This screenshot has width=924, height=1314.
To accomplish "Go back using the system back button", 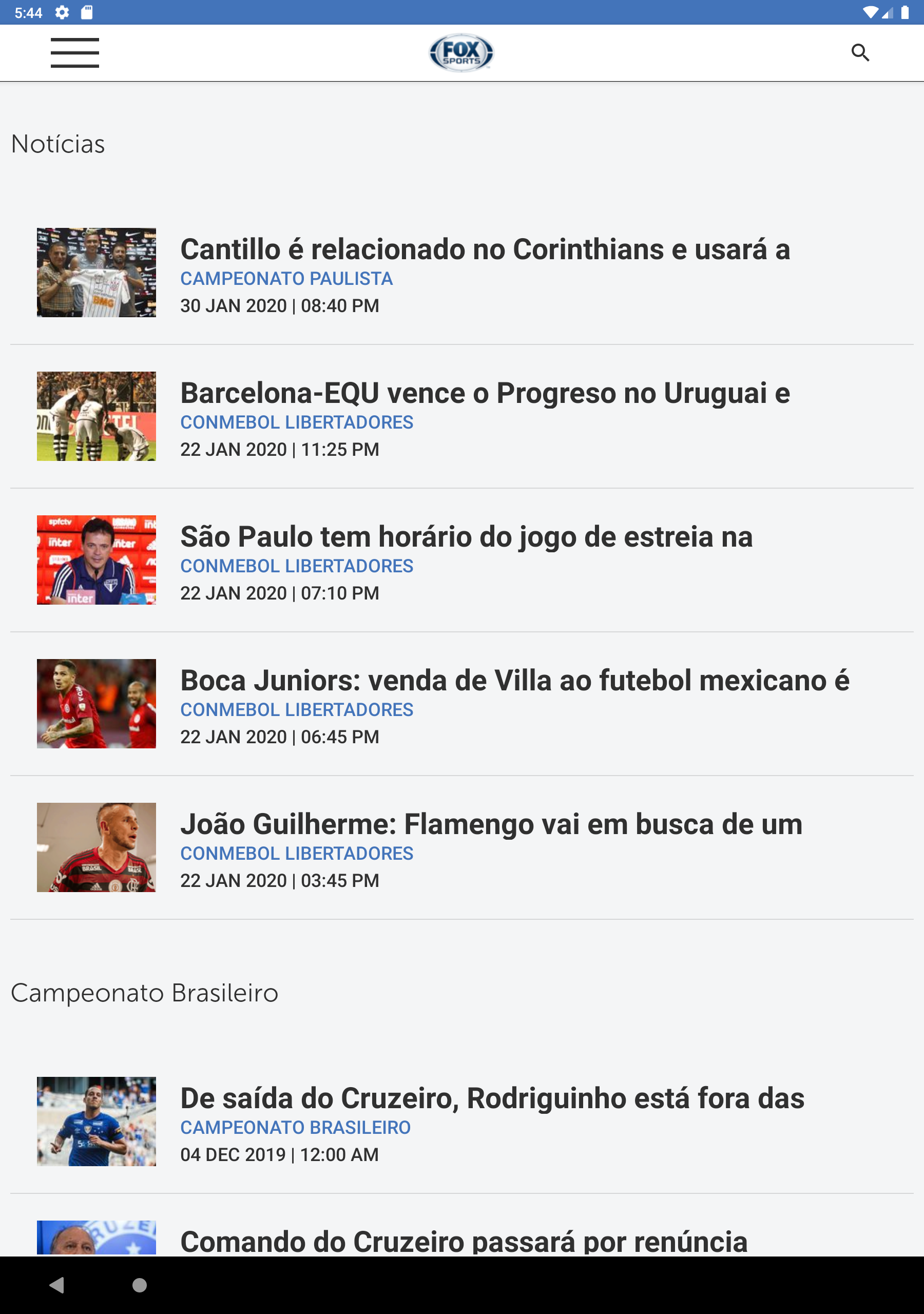I will coord(56,1285).
